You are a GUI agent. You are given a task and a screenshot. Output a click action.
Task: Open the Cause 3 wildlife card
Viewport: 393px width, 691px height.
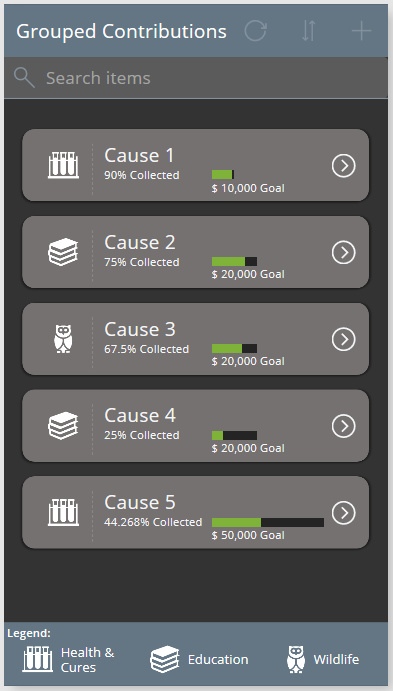tap(196, 339)
